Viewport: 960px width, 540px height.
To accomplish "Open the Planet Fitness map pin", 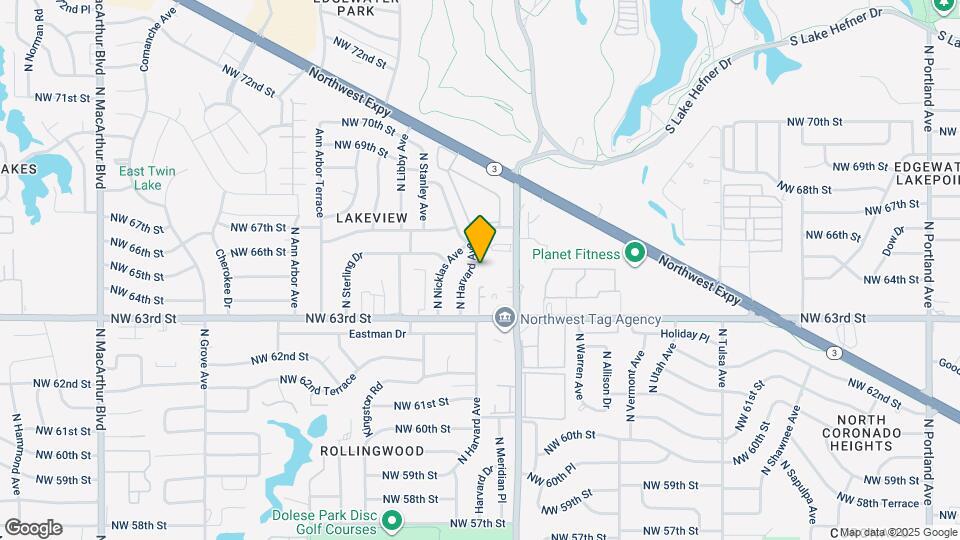I will (634, 254).
